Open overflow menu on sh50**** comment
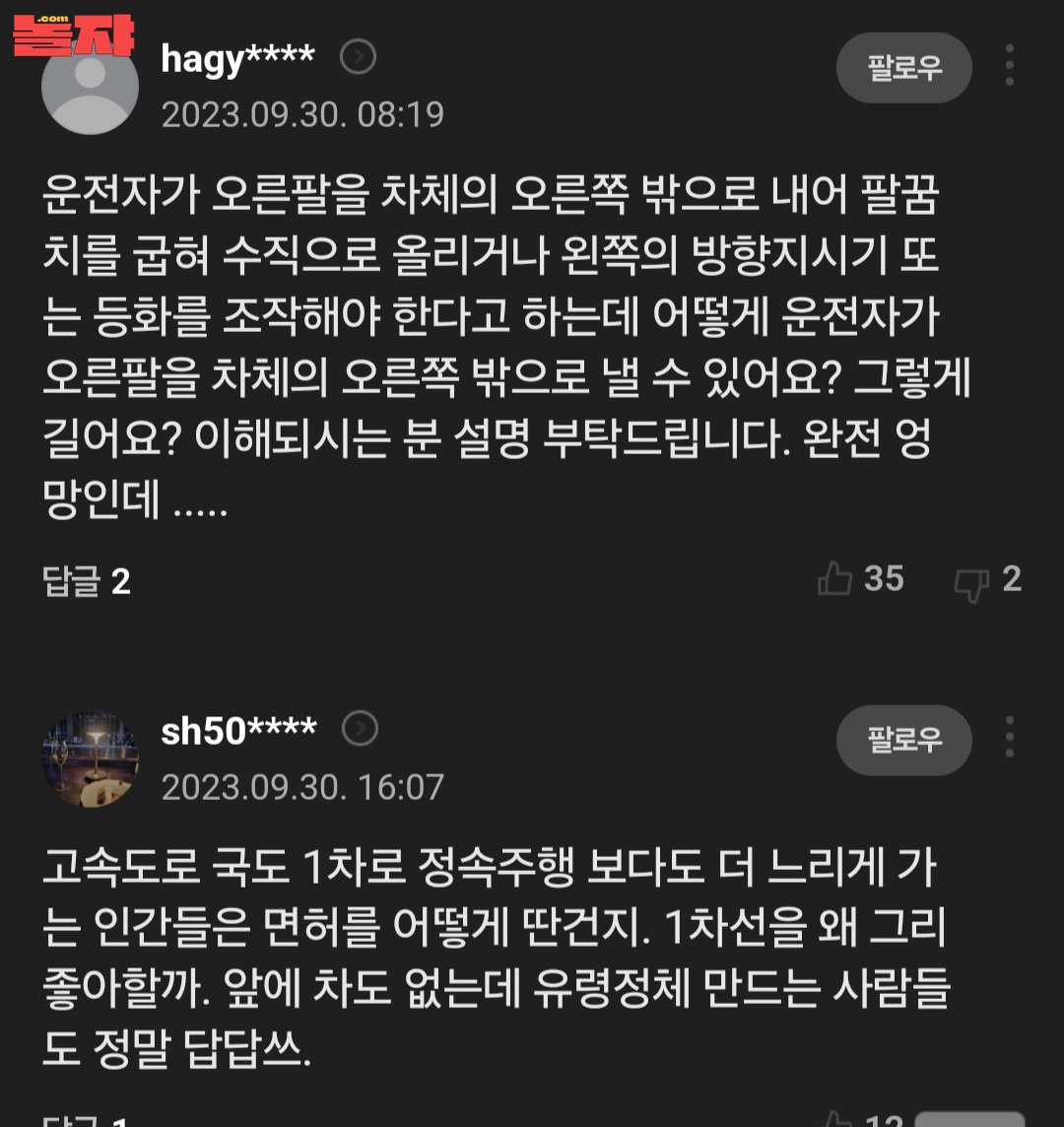This screenshot has width=1064, height=1127. coord(1009,737)
